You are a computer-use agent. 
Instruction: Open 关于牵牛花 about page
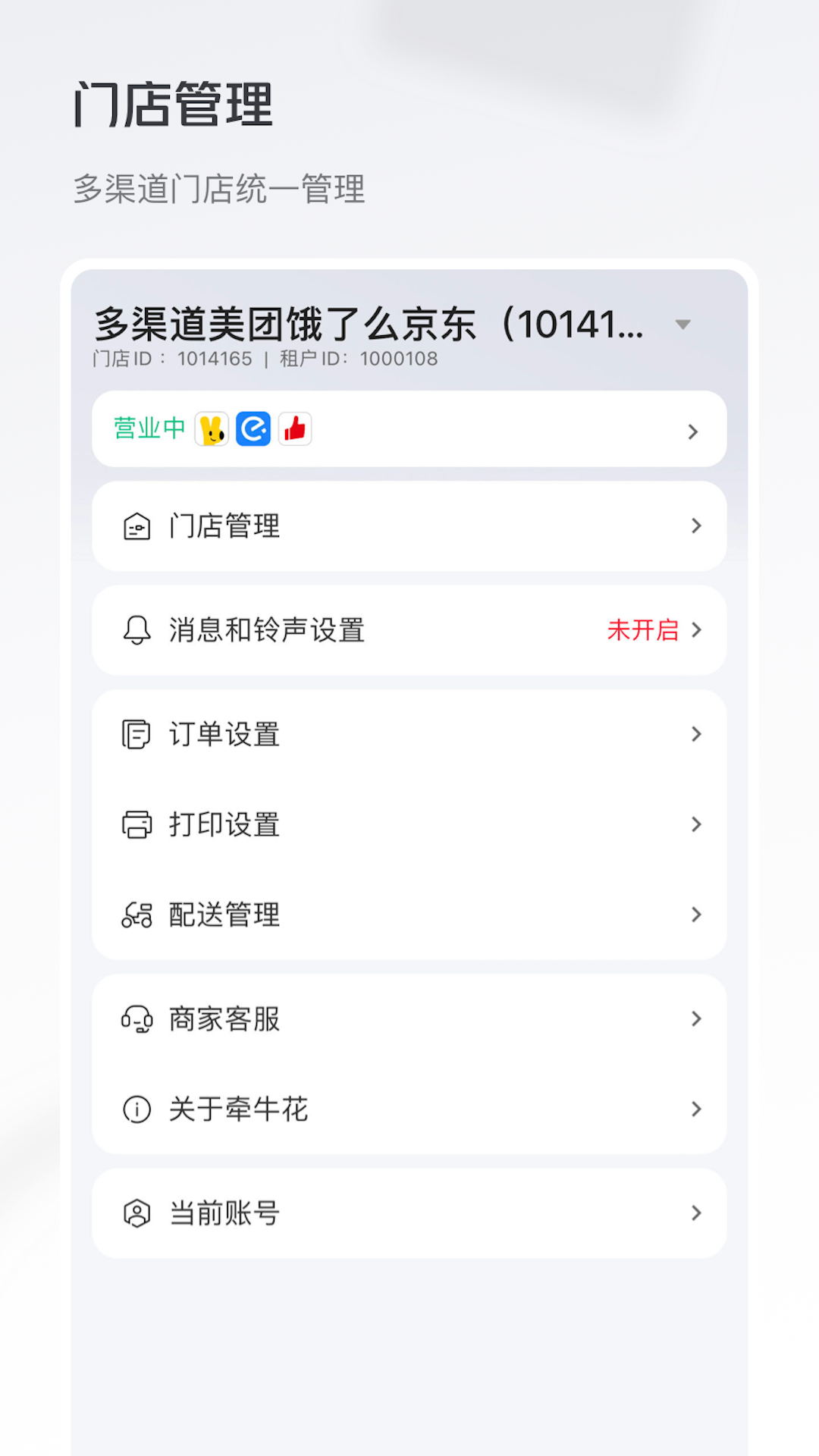pos(409,1109)
